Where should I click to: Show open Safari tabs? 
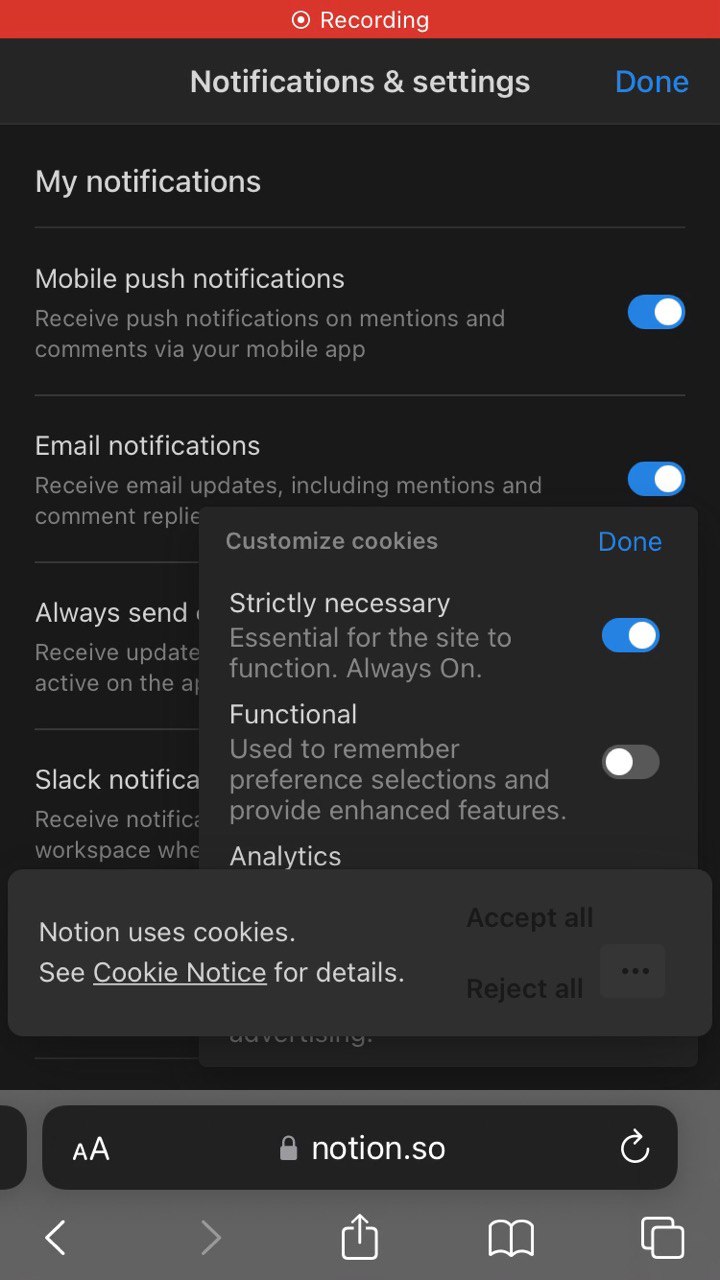point(662,1237)
